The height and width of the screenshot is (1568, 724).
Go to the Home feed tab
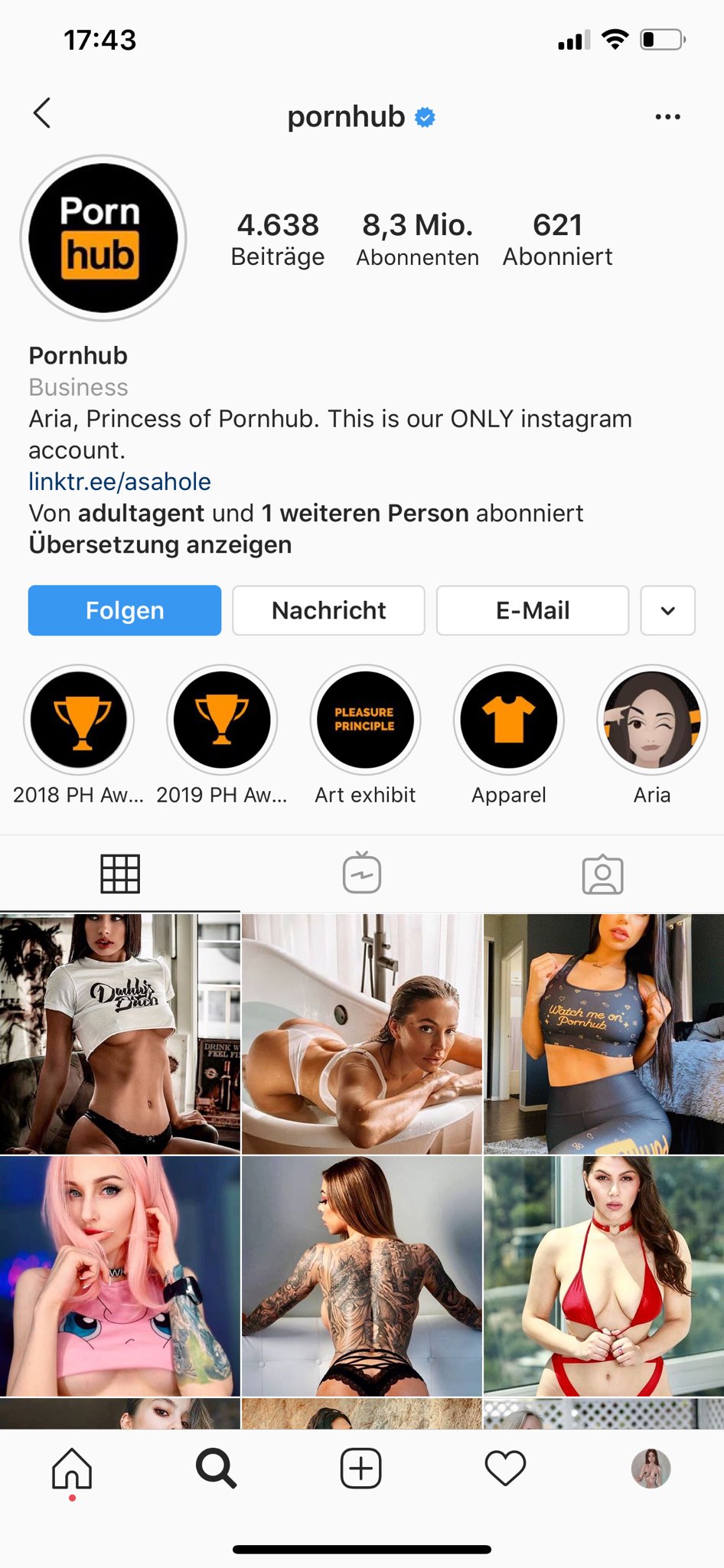coord(72,1468)
